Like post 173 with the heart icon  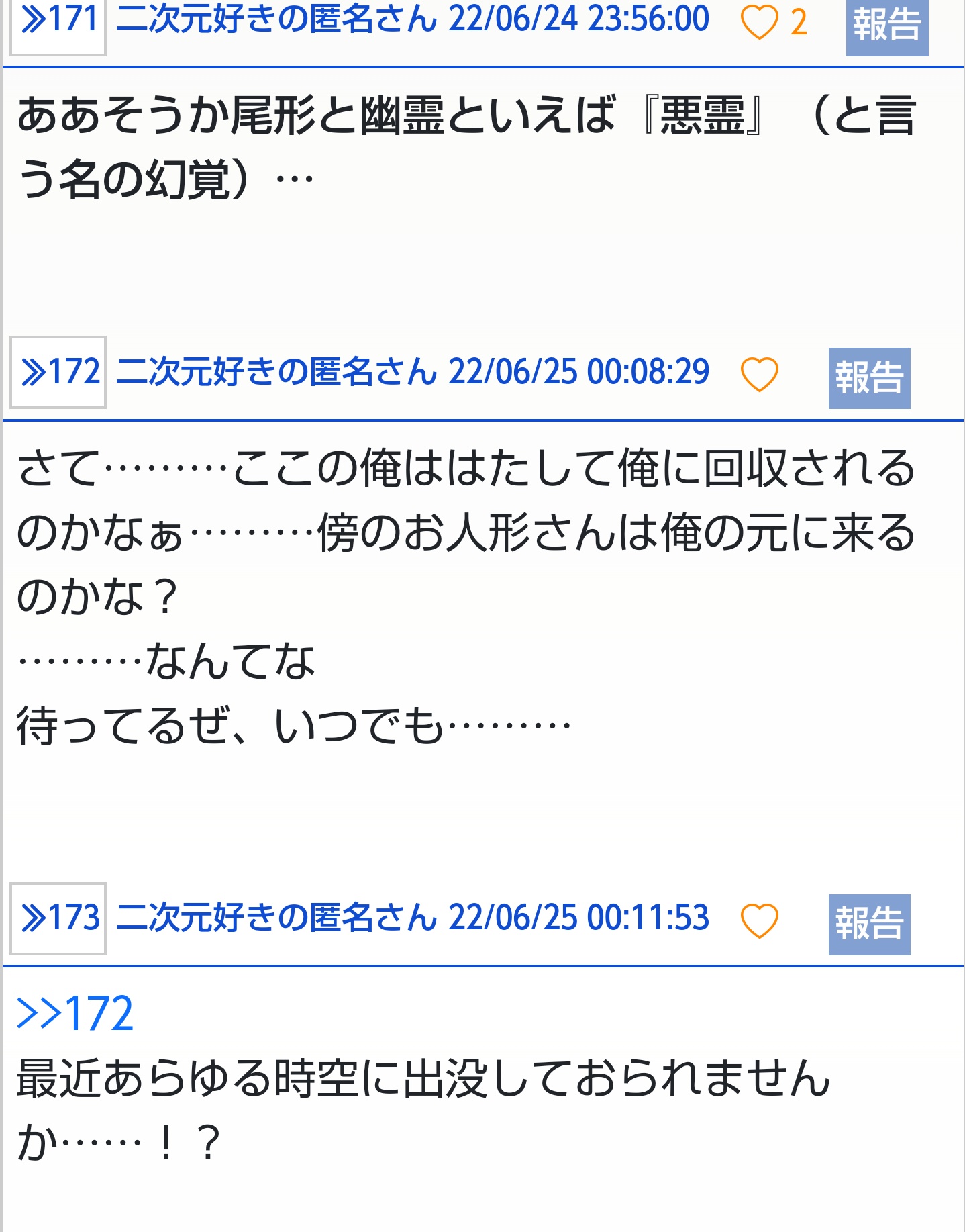(x=759, y=920)
